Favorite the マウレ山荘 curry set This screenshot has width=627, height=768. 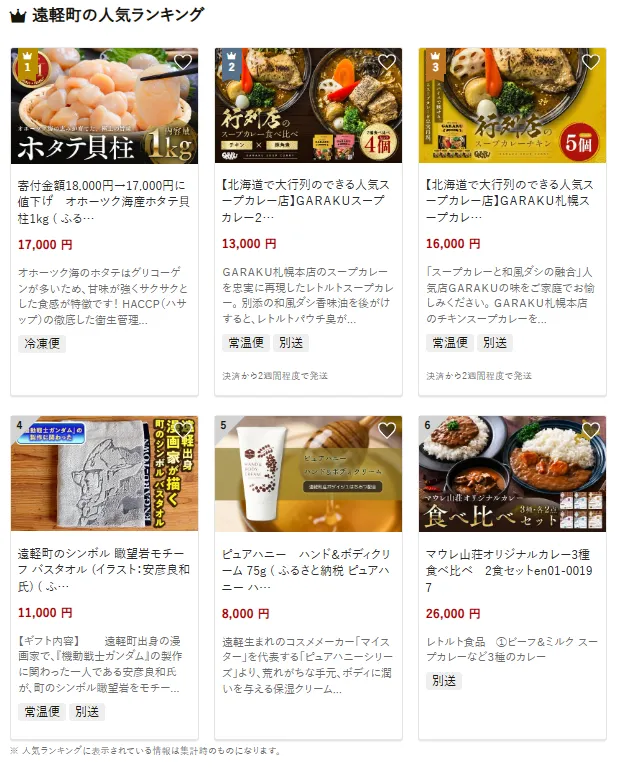coord(591,431)
